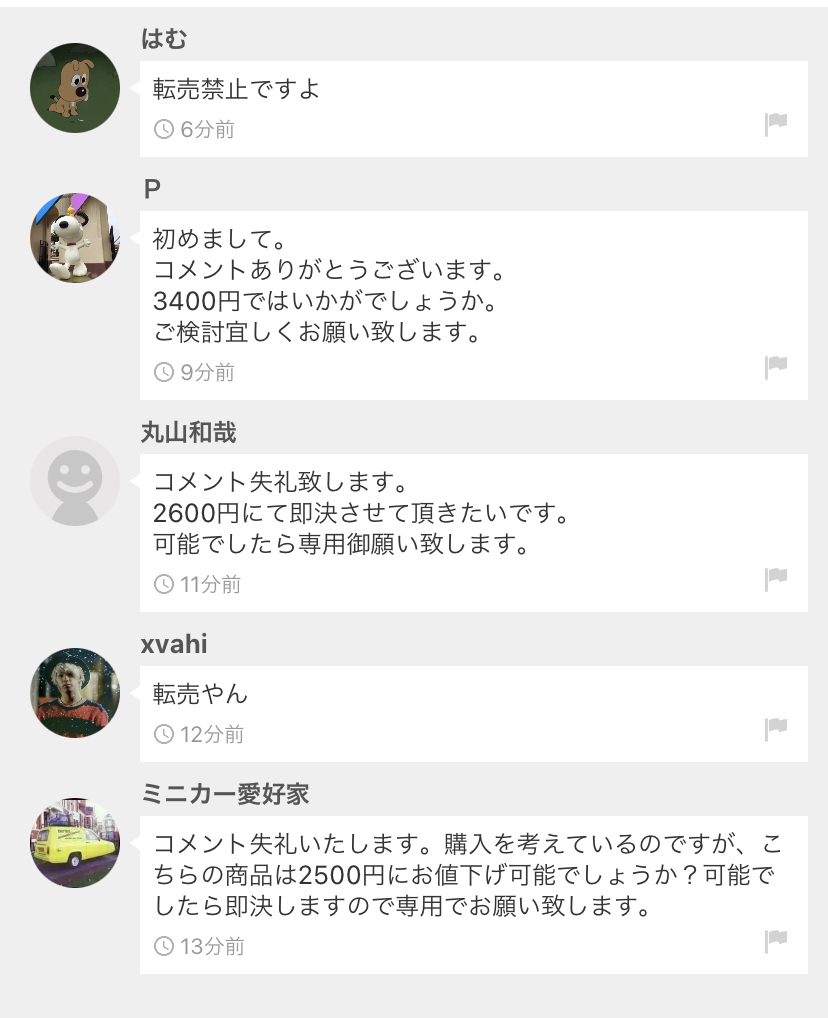
Task: Flag the comment posted by P
Action: pyautogui.click(x=775, y=367)
